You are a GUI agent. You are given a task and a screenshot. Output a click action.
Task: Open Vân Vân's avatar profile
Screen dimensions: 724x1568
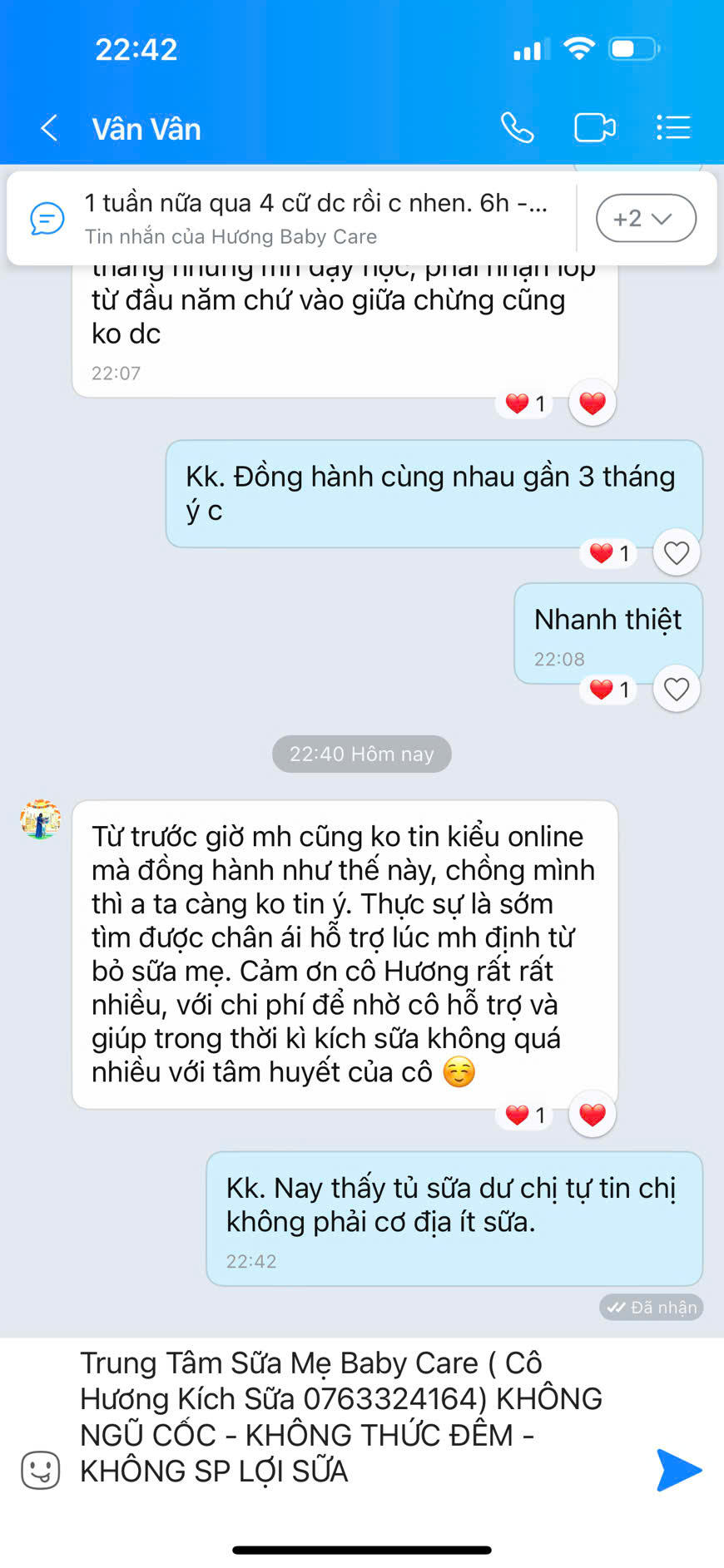(41, 820)
